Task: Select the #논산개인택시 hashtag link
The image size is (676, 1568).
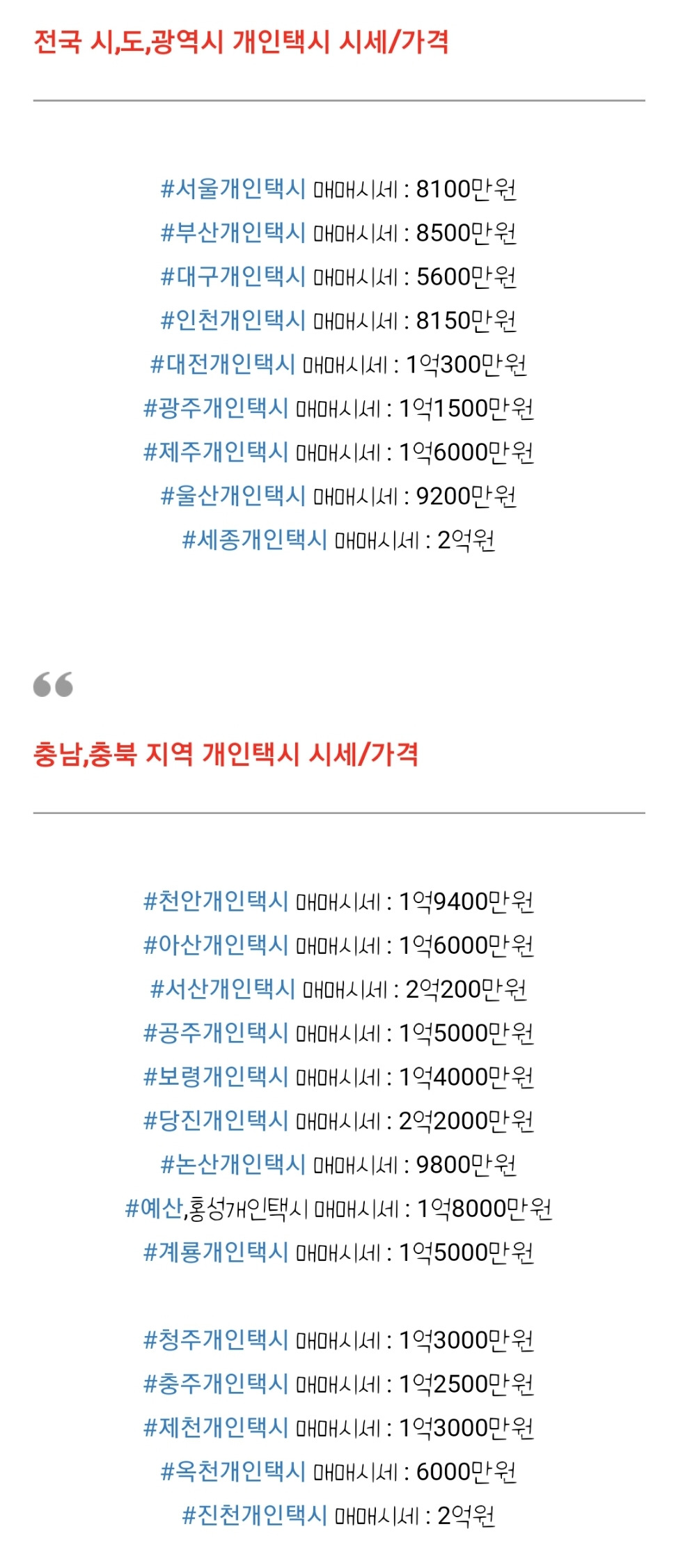Action: [x=233, y=1164]
